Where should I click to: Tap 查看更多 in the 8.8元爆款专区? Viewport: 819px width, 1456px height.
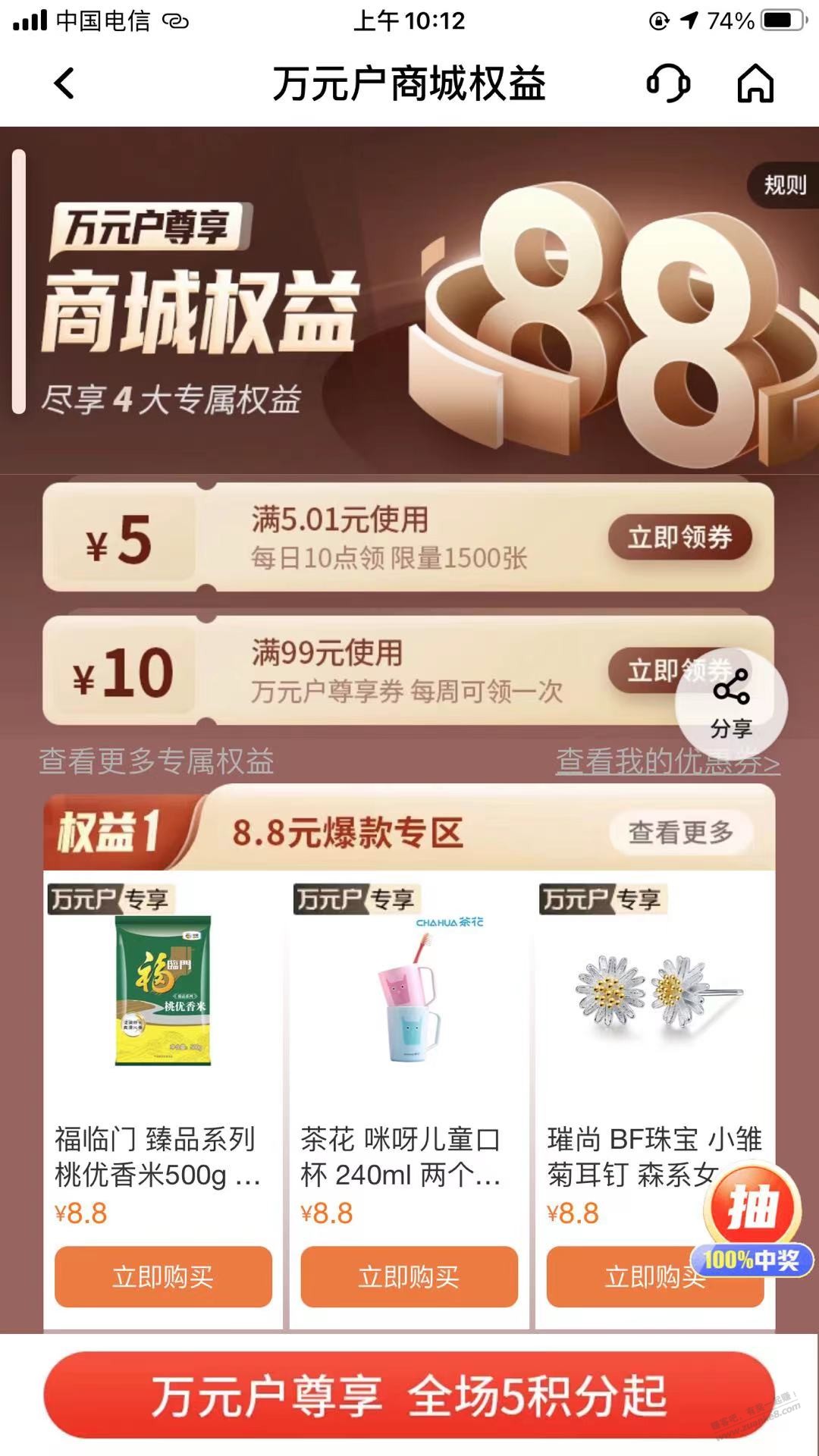tap(680, 833)
